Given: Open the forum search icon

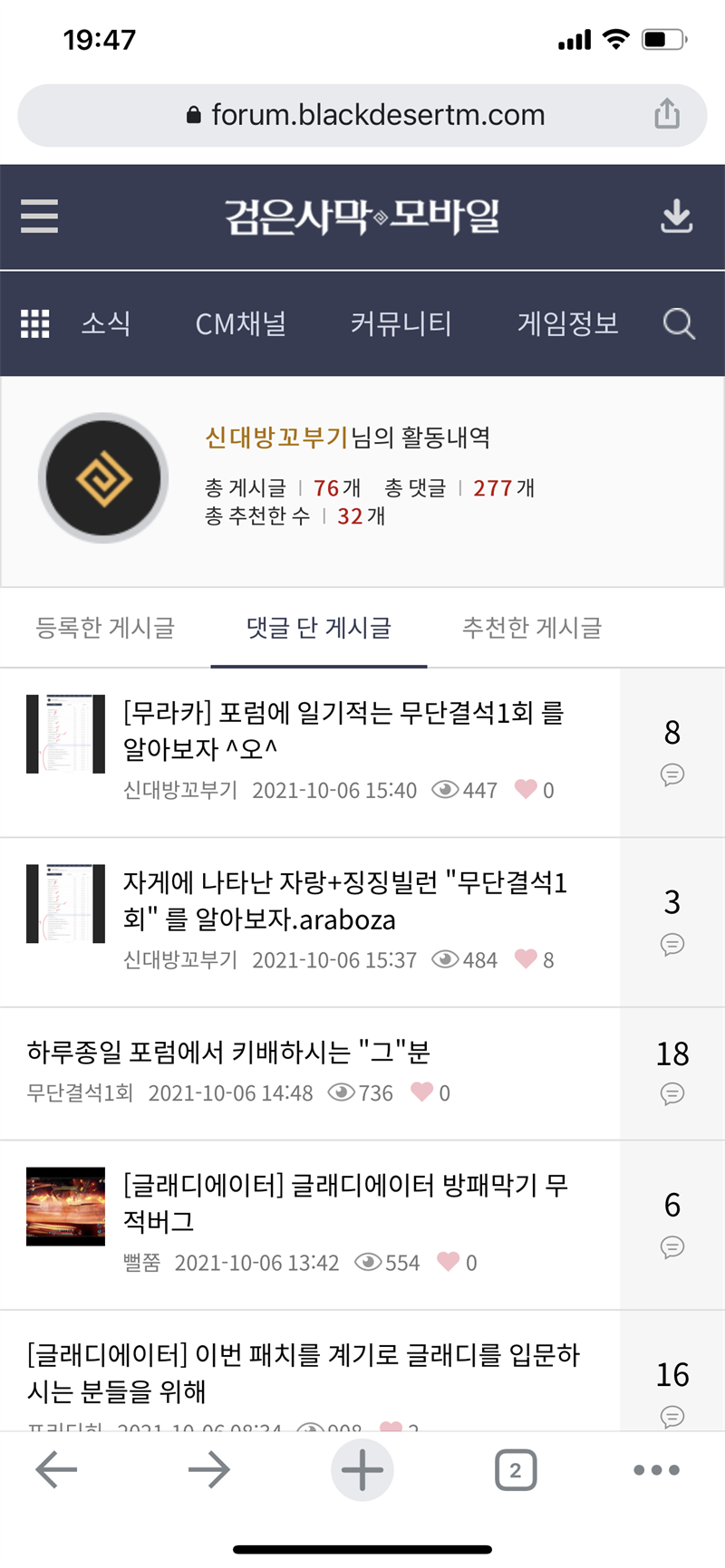Looking at the screenshot, I should 679,323.
